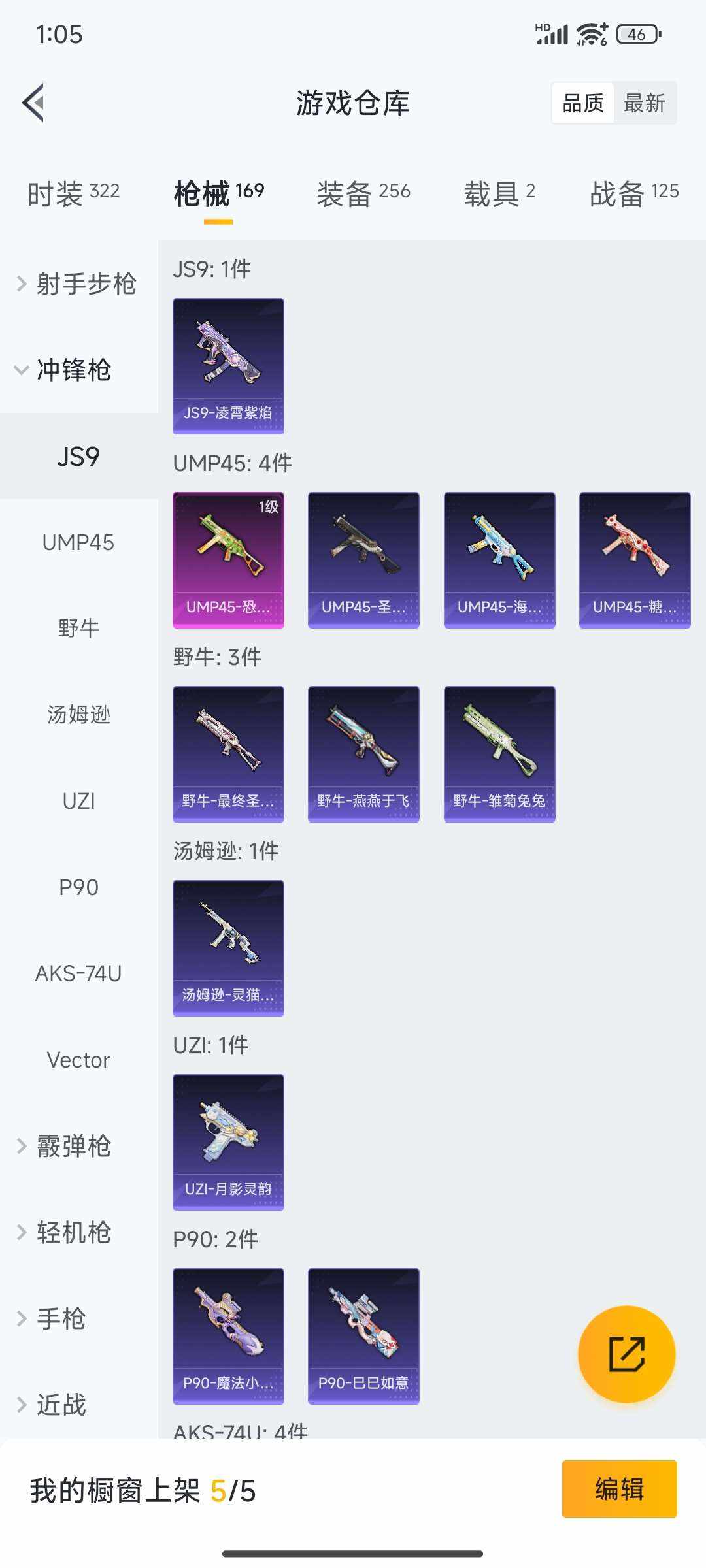Select Vector in the side list

click(78, 1060)
